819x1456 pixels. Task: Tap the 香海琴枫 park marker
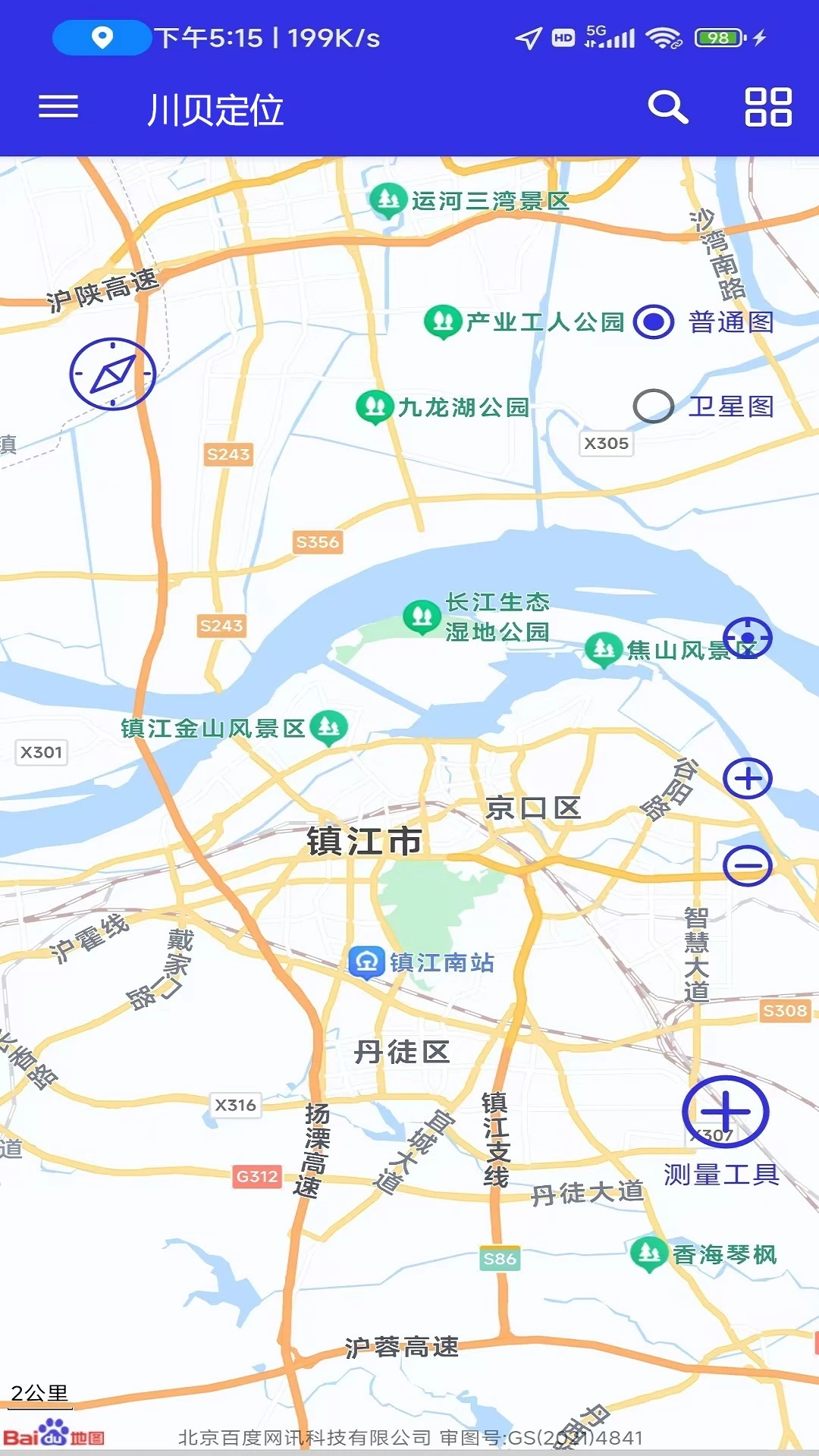click(x=648, y=1250)
